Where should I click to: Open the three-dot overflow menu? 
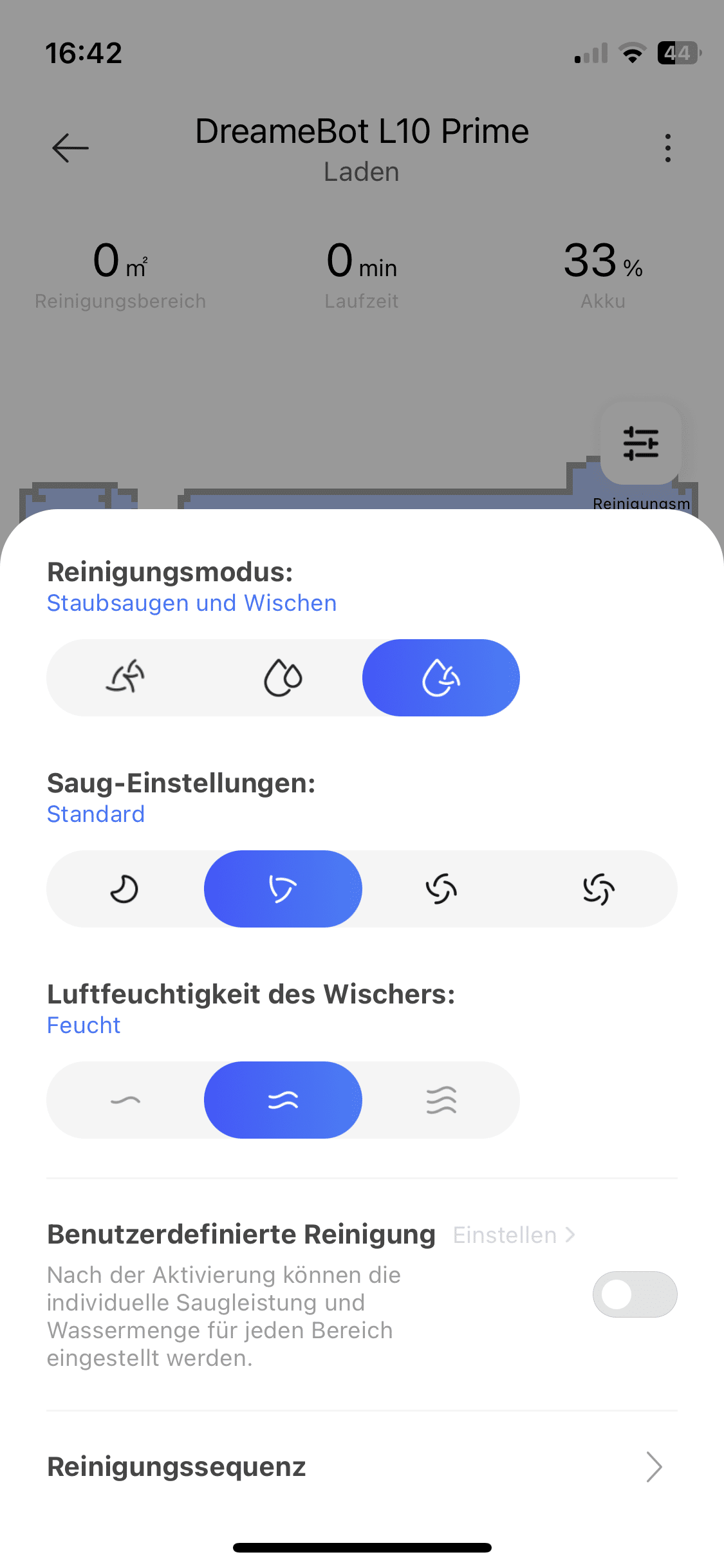(x=668, y=148)
